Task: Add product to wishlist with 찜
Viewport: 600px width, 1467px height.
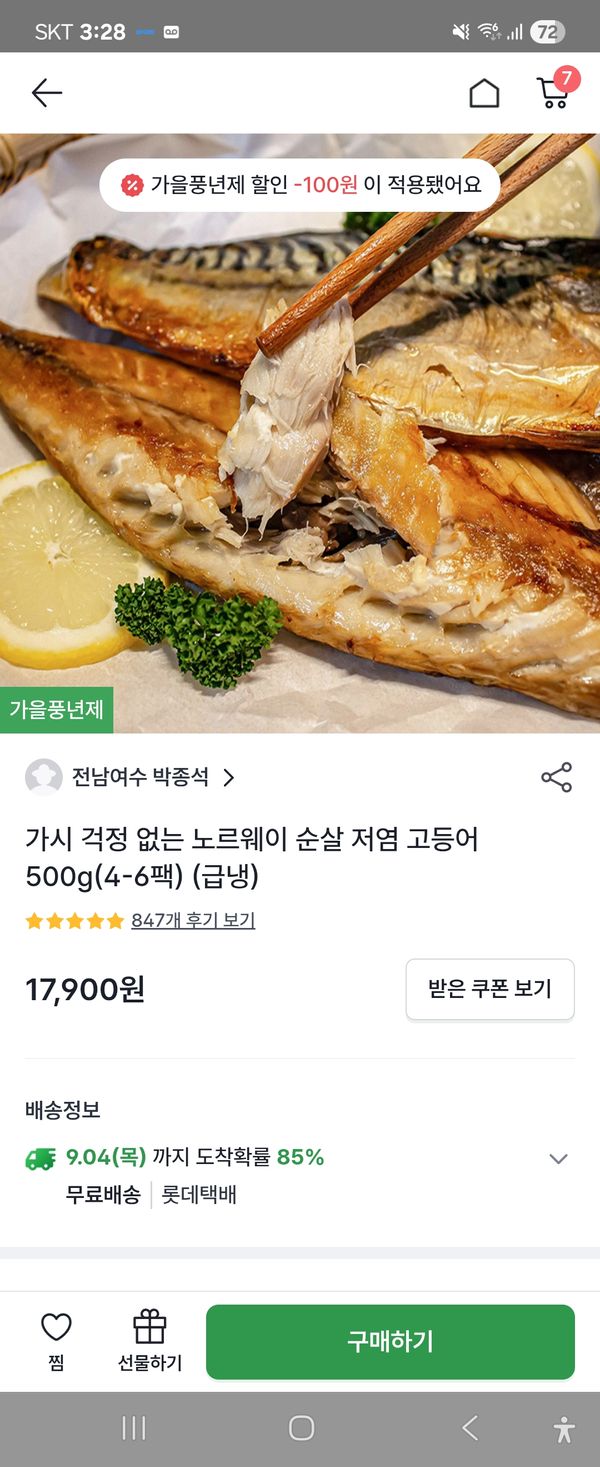Action: tap(56, 1341)
